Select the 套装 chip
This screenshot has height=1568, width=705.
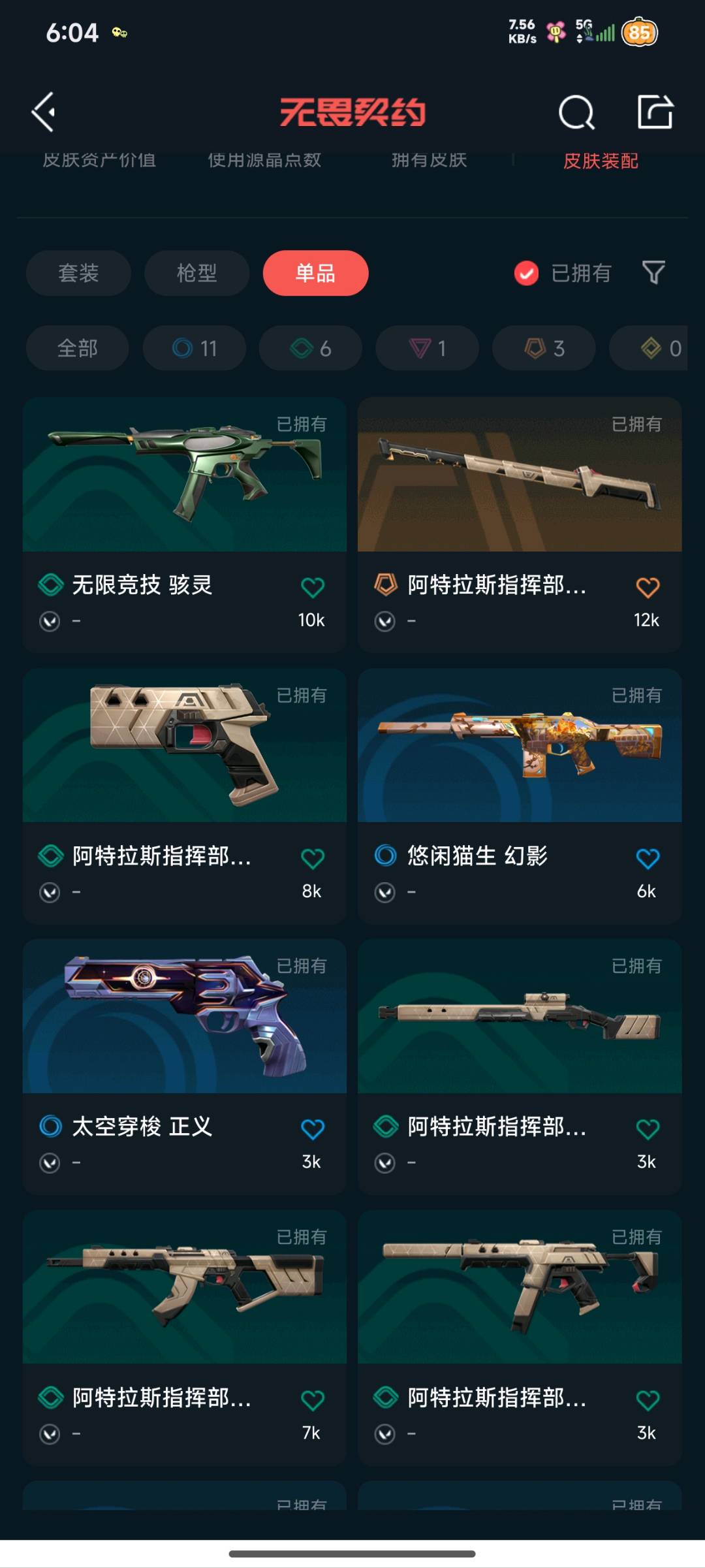pyautogui.click(x=78, y=273)
